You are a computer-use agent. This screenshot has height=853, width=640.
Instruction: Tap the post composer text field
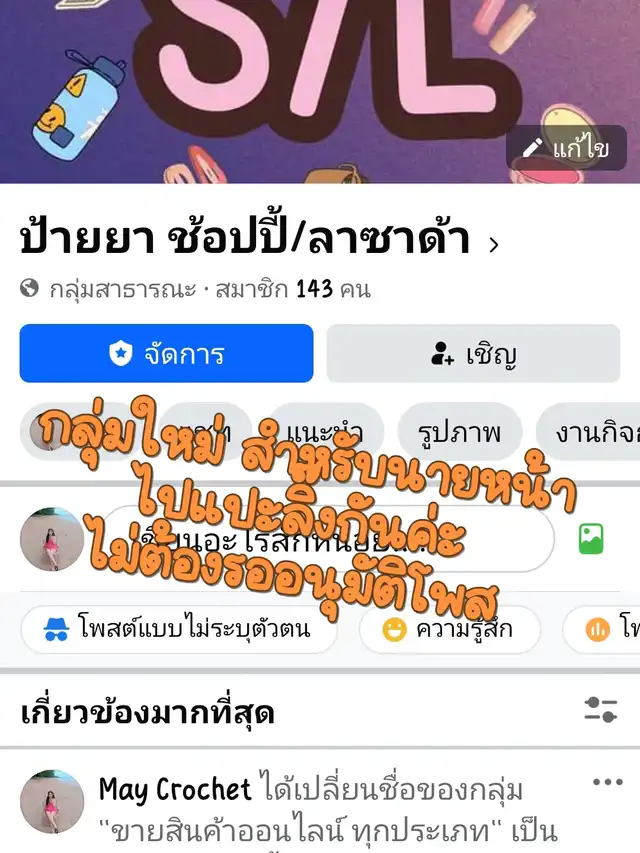pyautogui.click(x=328, y=538)
